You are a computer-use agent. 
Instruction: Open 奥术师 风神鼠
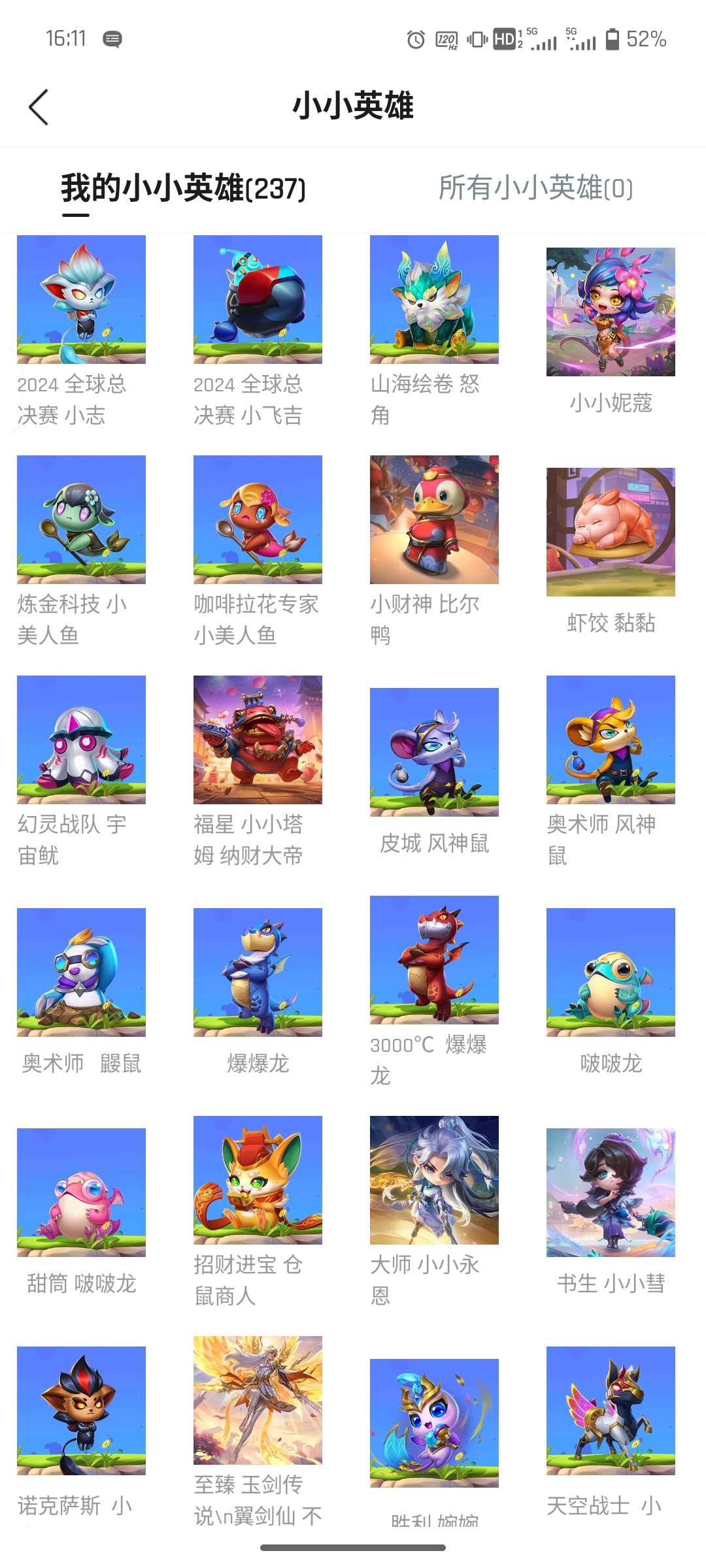coord(611,740)
